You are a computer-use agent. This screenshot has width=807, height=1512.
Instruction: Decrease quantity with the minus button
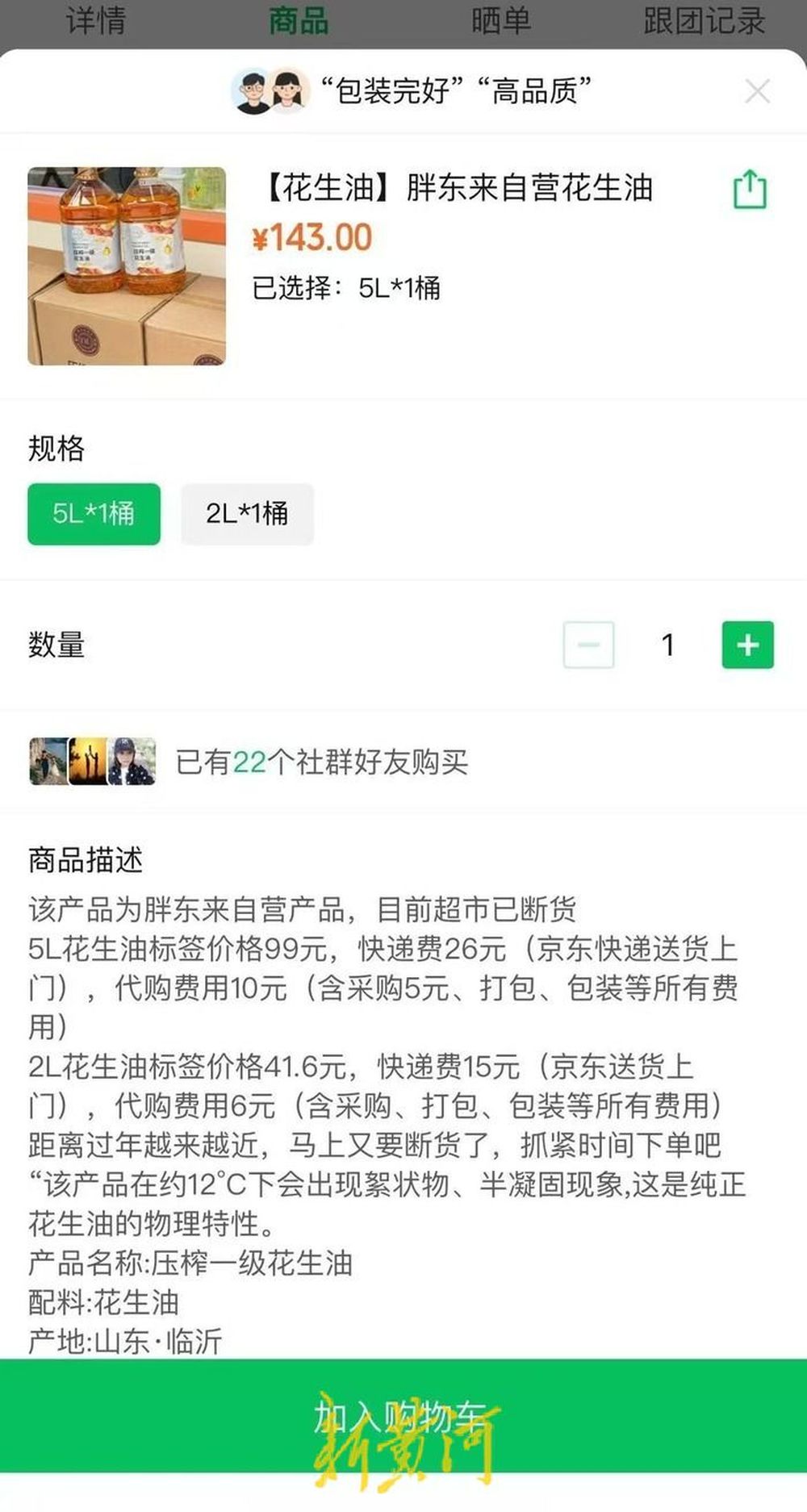coord(588,645)
